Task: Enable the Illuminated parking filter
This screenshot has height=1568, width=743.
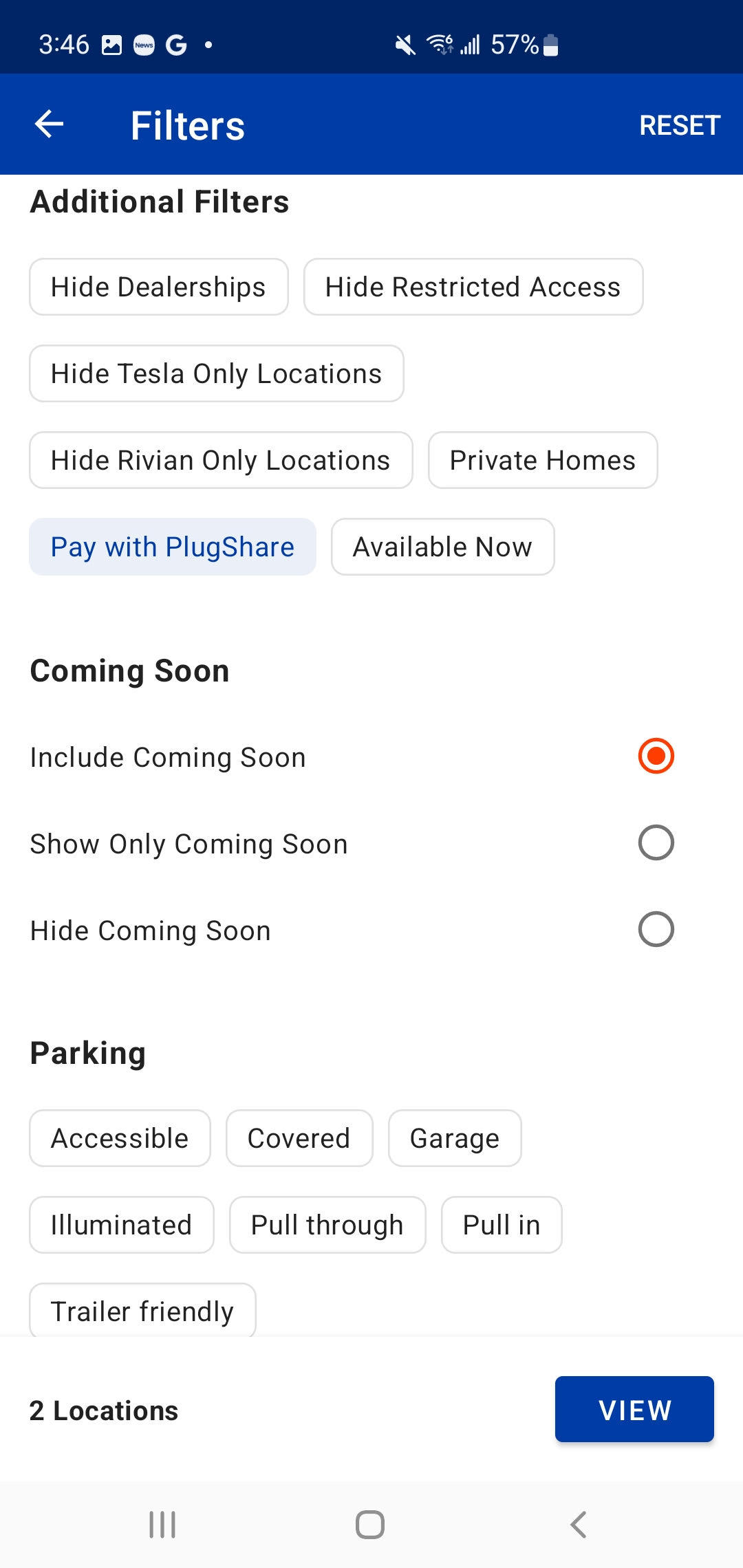Action: tap(121, 1225)
